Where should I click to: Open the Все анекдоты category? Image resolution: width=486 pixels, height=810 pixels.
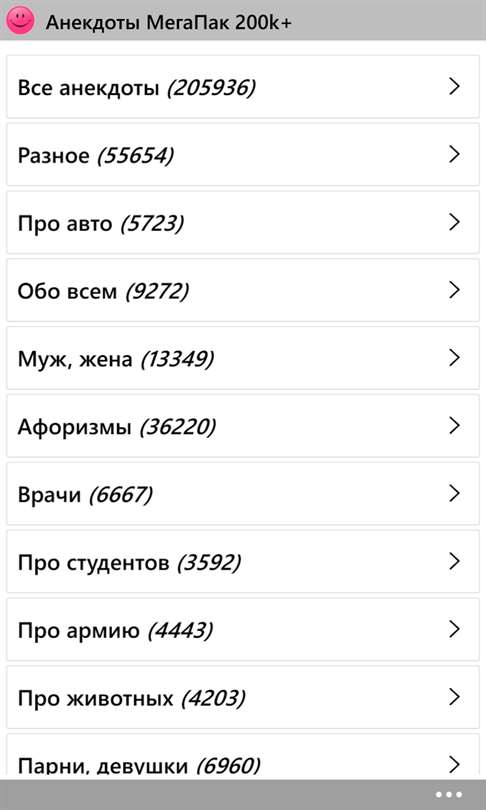point(243,87)
